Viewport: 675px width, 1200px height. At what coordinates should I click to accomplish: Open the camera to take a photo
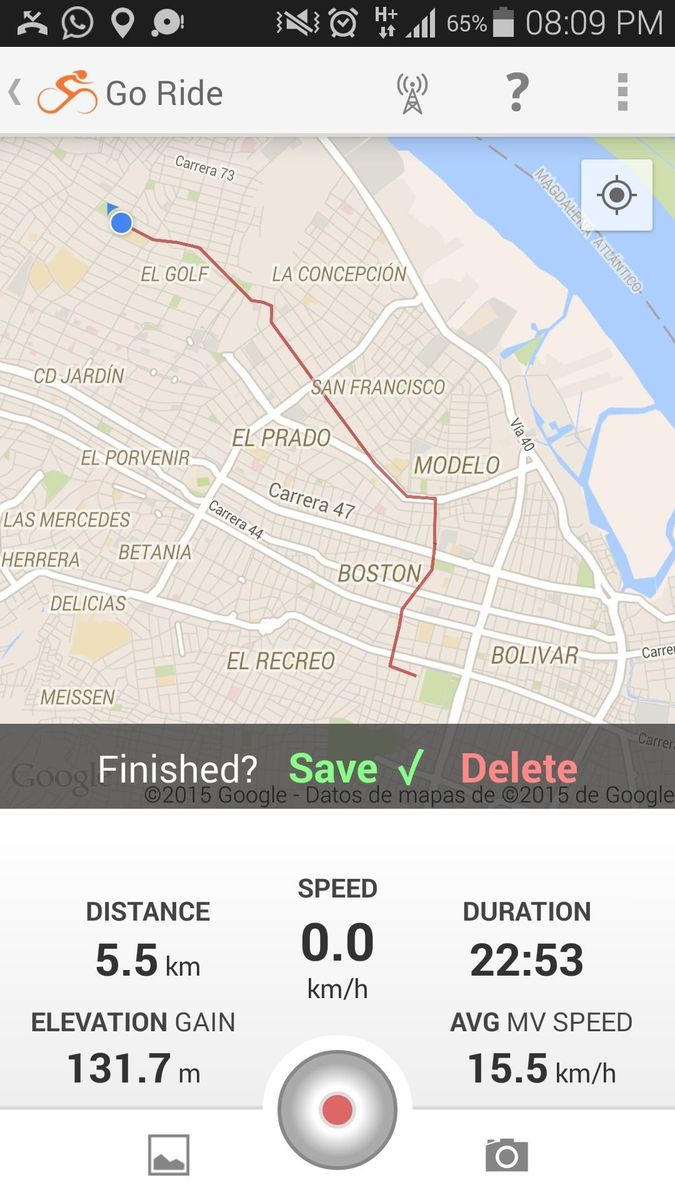point(506,1155)
